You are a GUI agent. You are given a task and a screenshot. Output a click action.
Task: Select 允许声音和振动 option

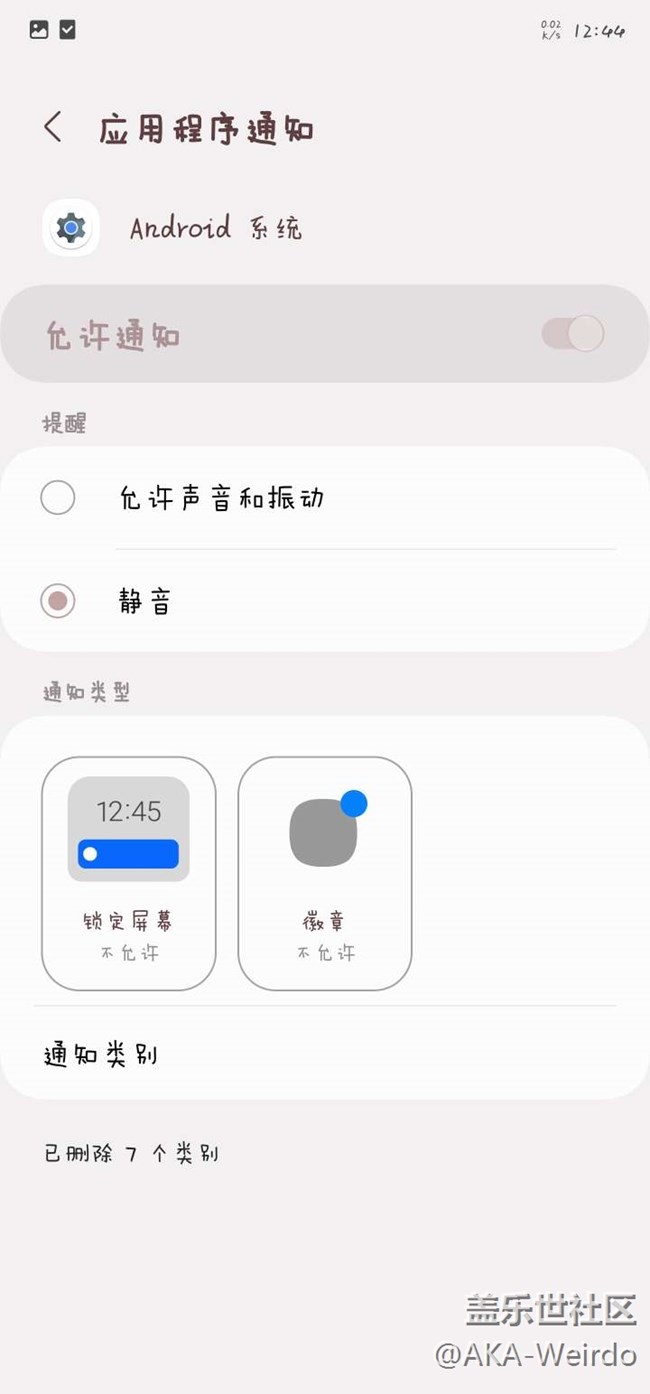tap(58, 498)
